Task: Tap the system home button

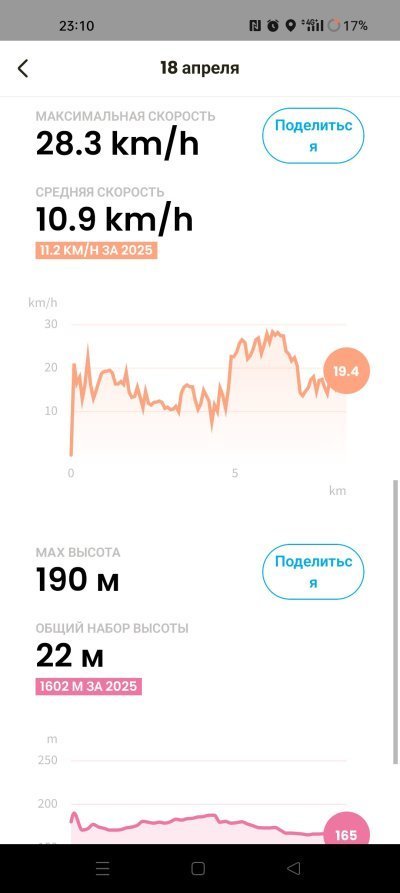Action: [198, 869]
